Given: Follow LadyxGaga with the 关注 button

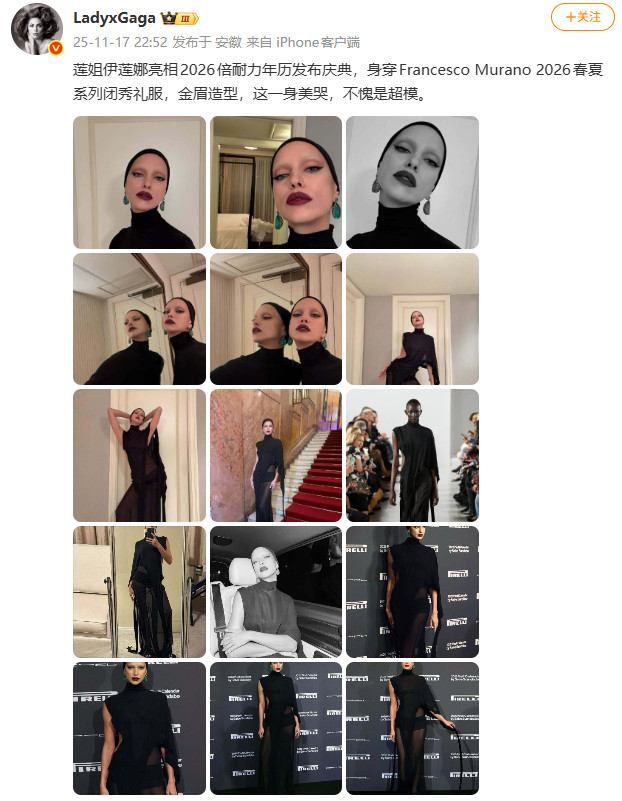Looking at the screenshot, I should [583, 16].
